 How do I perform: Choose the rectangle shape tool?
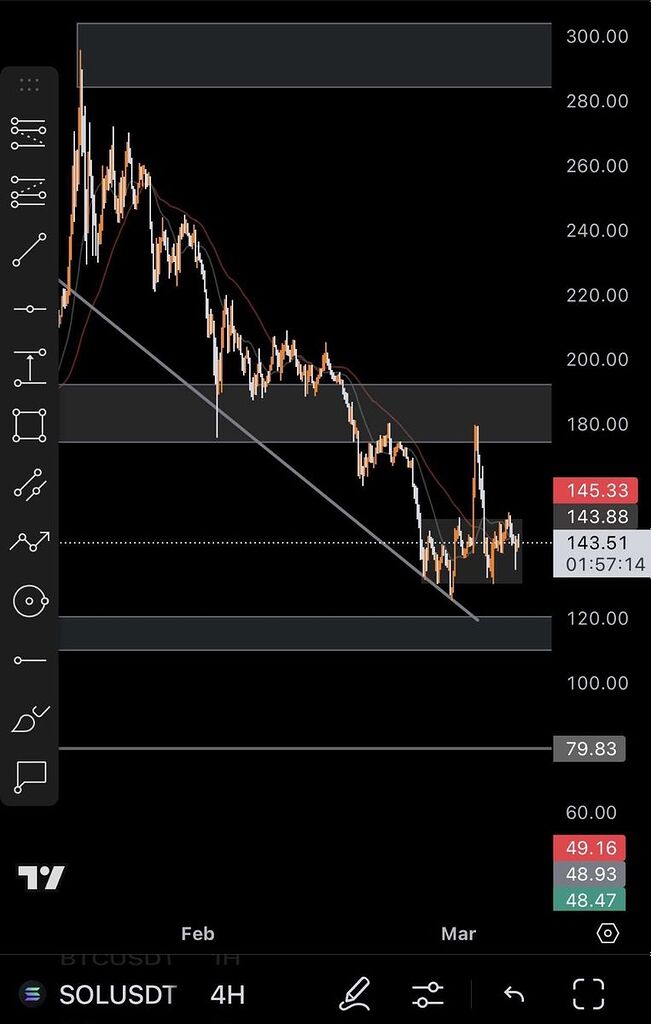click(x=29, y=425)
